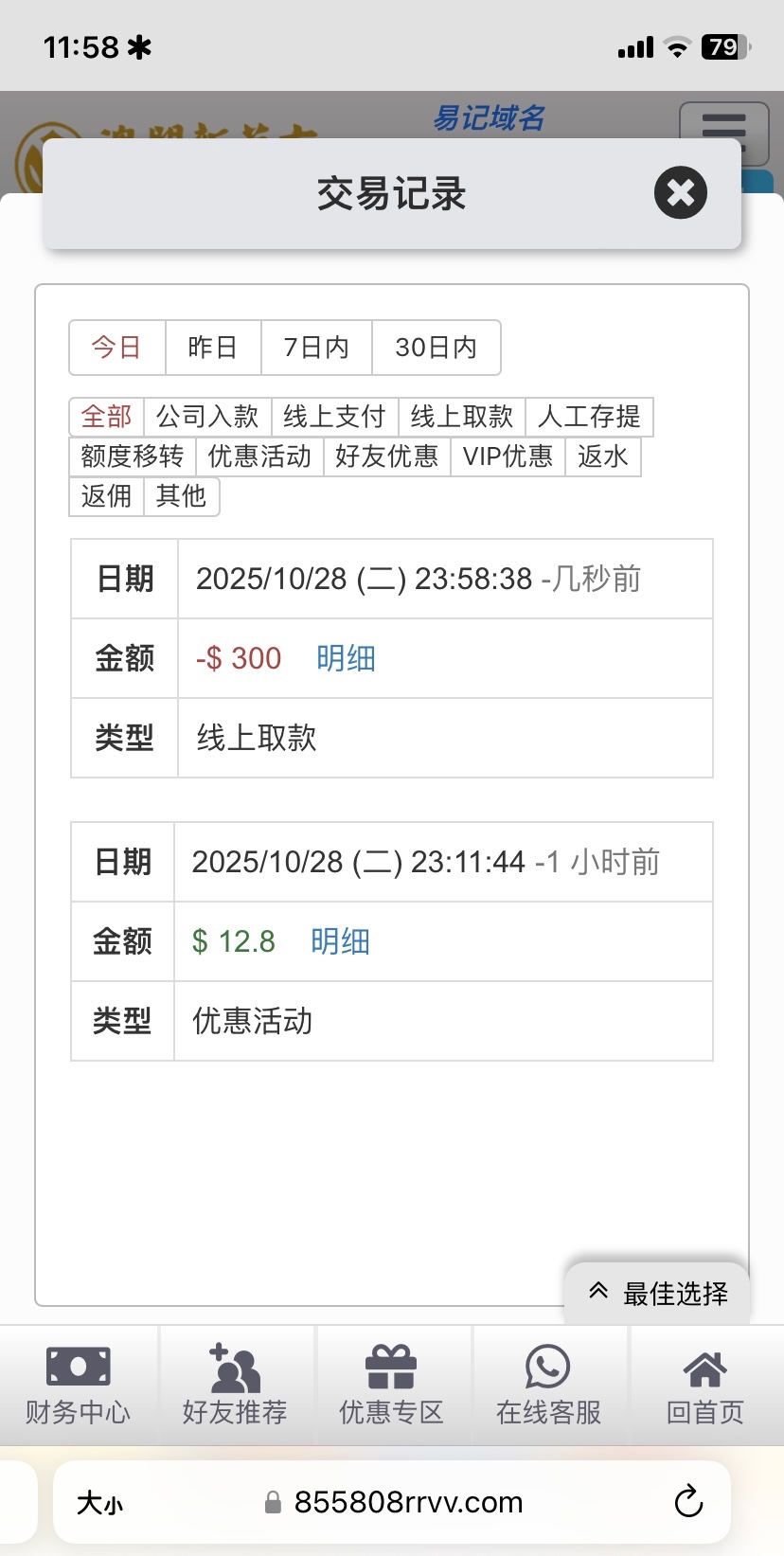
Task: Return to 回首页
Action: pos(705,1385)
